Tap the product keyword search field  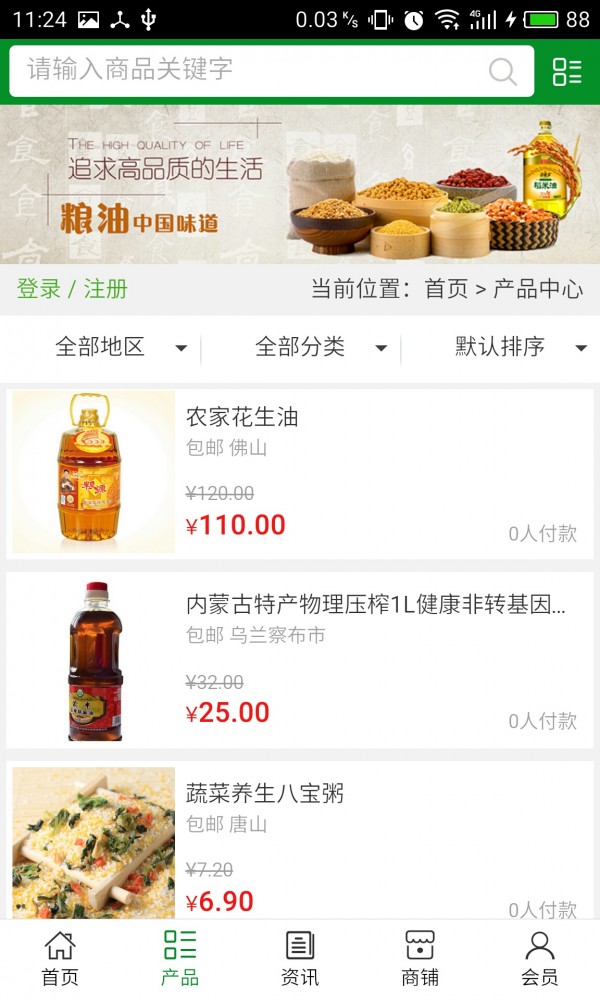click(x=250, y=70)
